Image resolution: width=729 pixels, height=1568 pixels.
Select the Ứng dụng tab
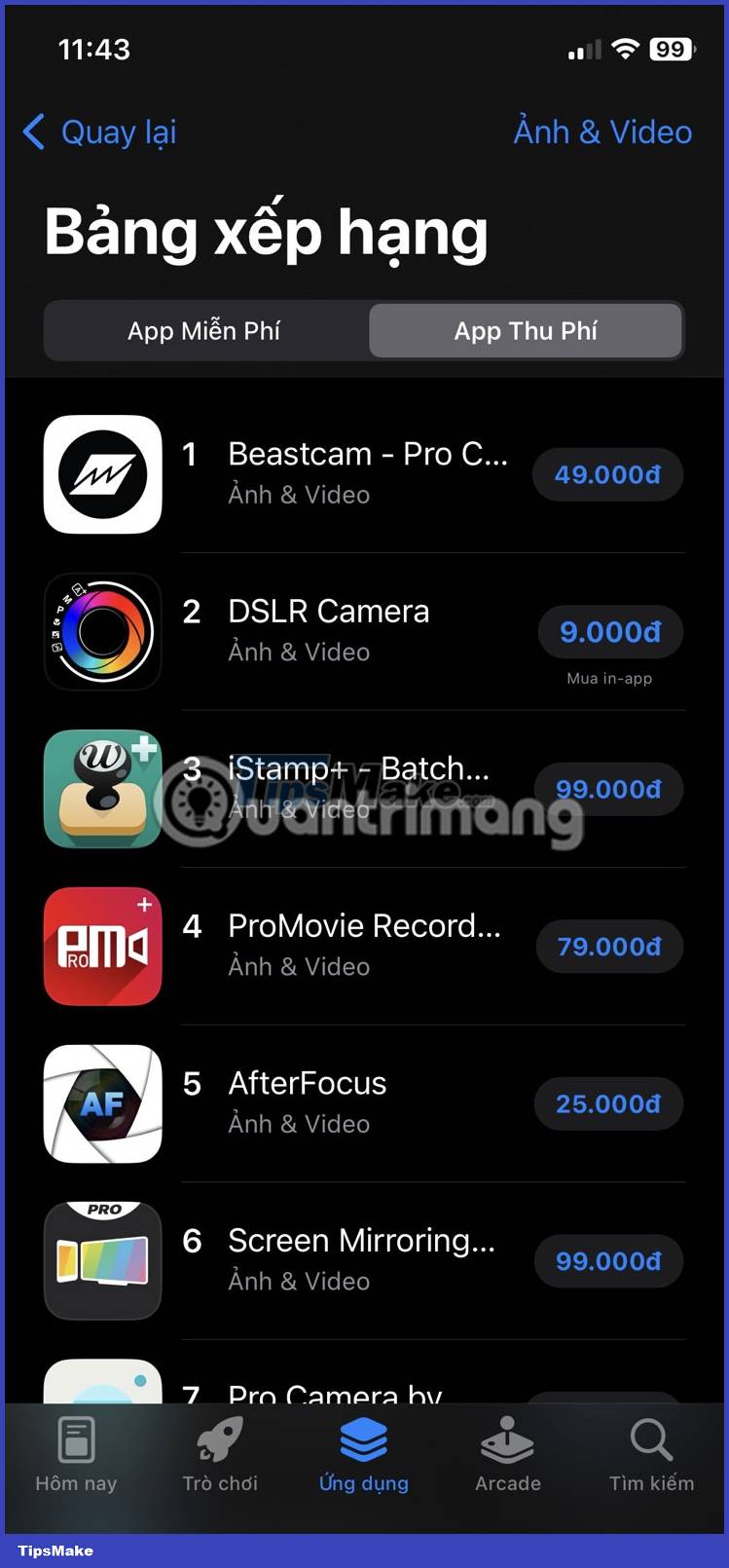pyautogui.click(x=364, y=1455)
